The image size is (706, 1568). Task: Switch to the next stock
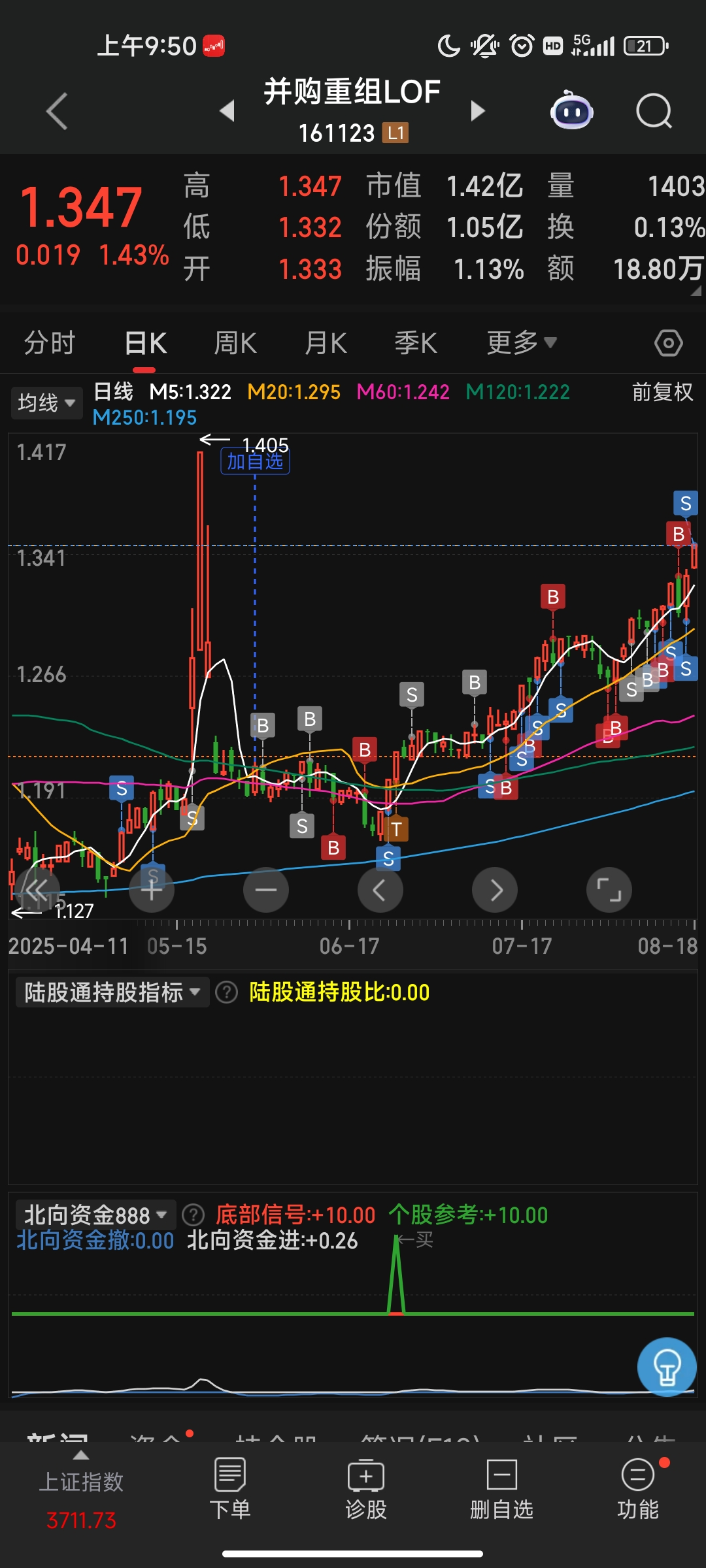click(x=478, y=111)
